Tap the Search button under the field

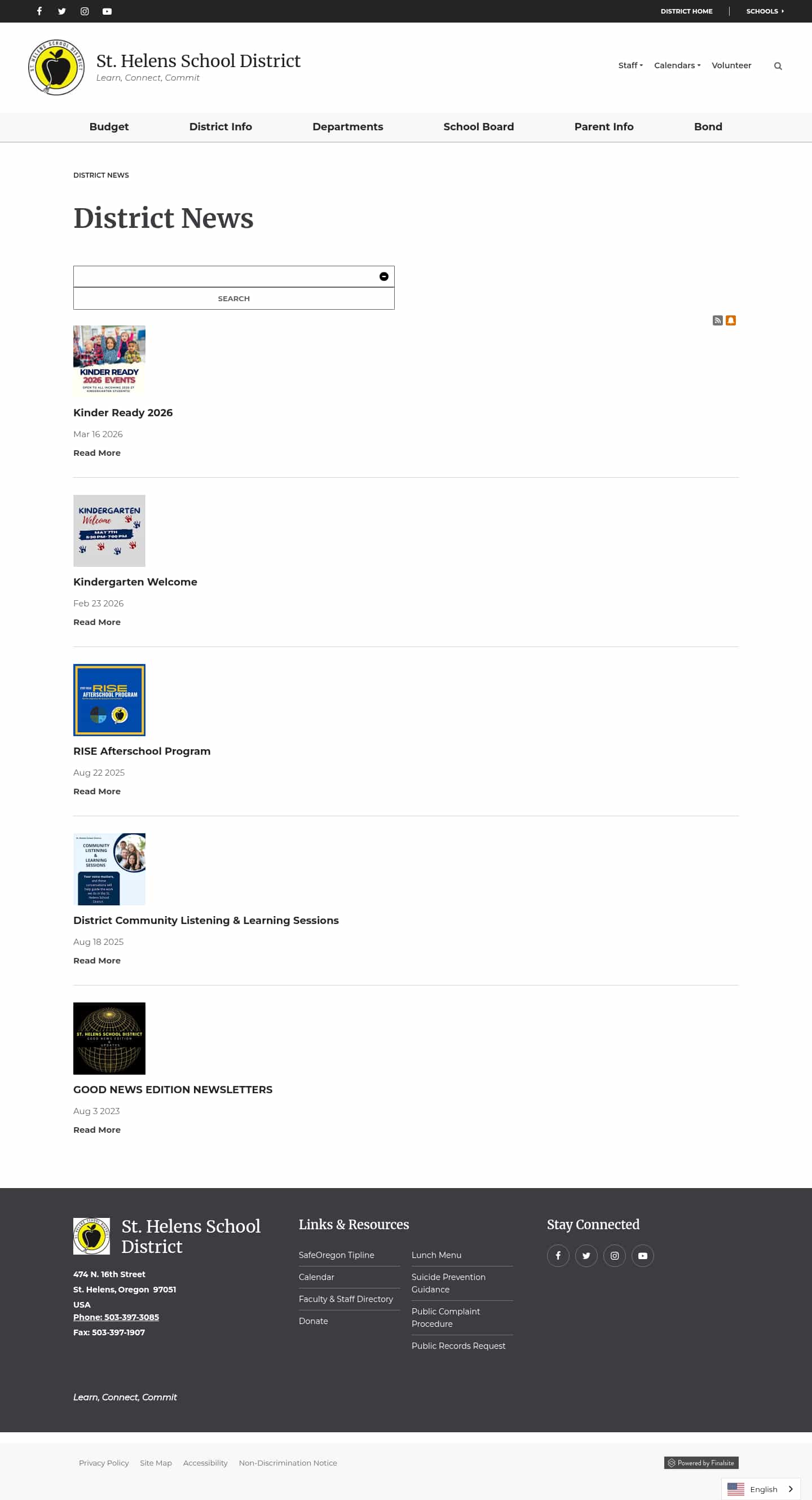233,299
